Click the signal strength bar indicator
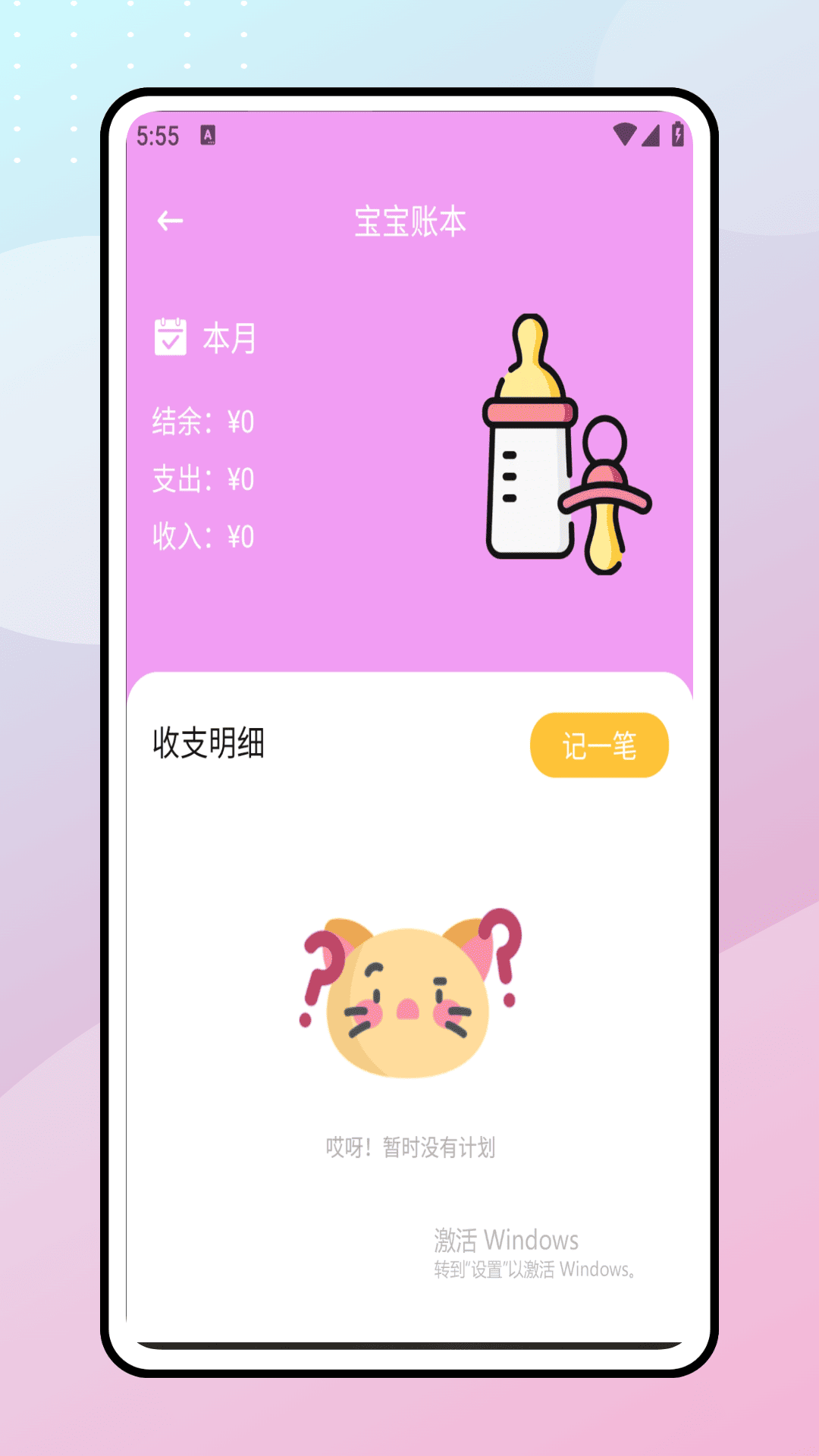This screenshot has width=819, height=1456. click(x=651, y=135)
